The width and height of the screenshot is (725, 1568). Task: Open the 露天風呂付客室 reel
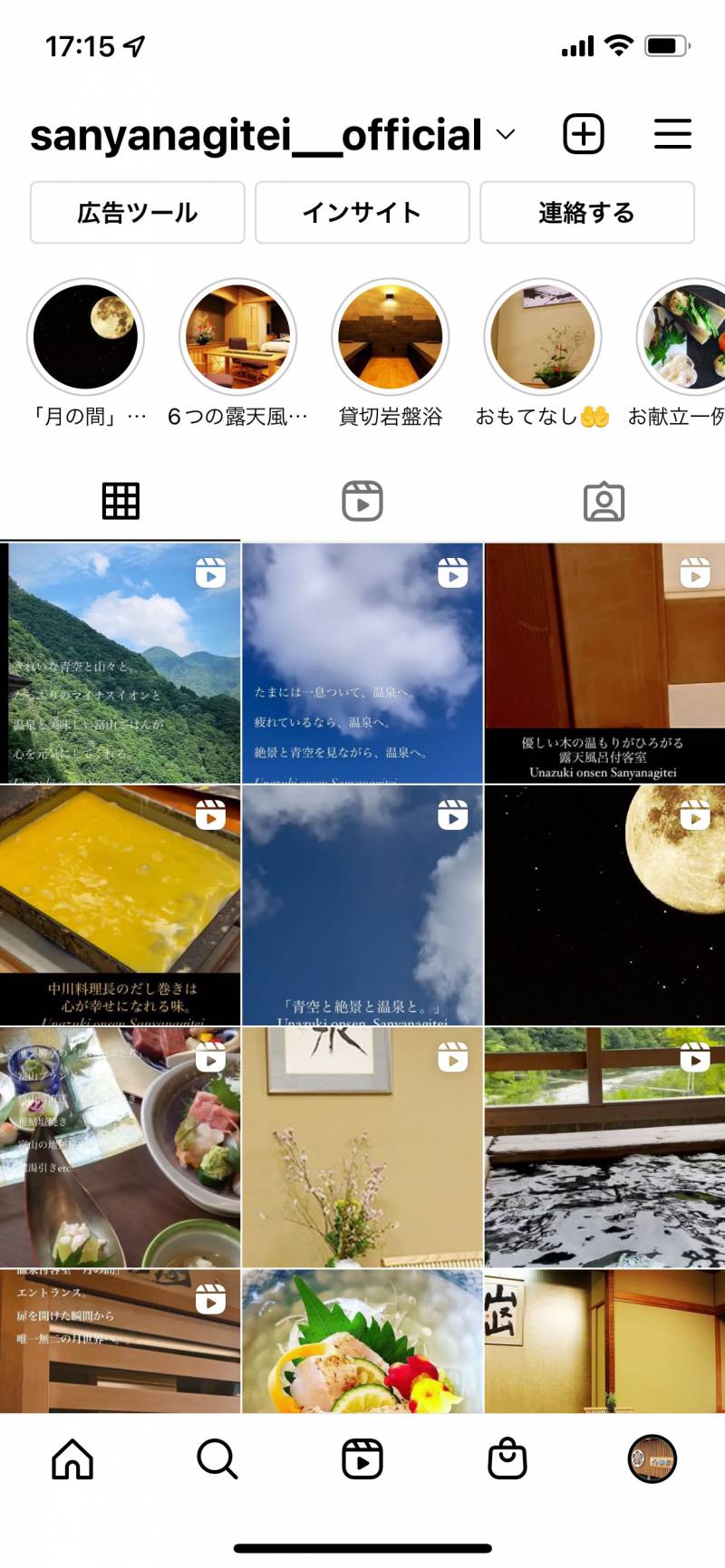604,663
